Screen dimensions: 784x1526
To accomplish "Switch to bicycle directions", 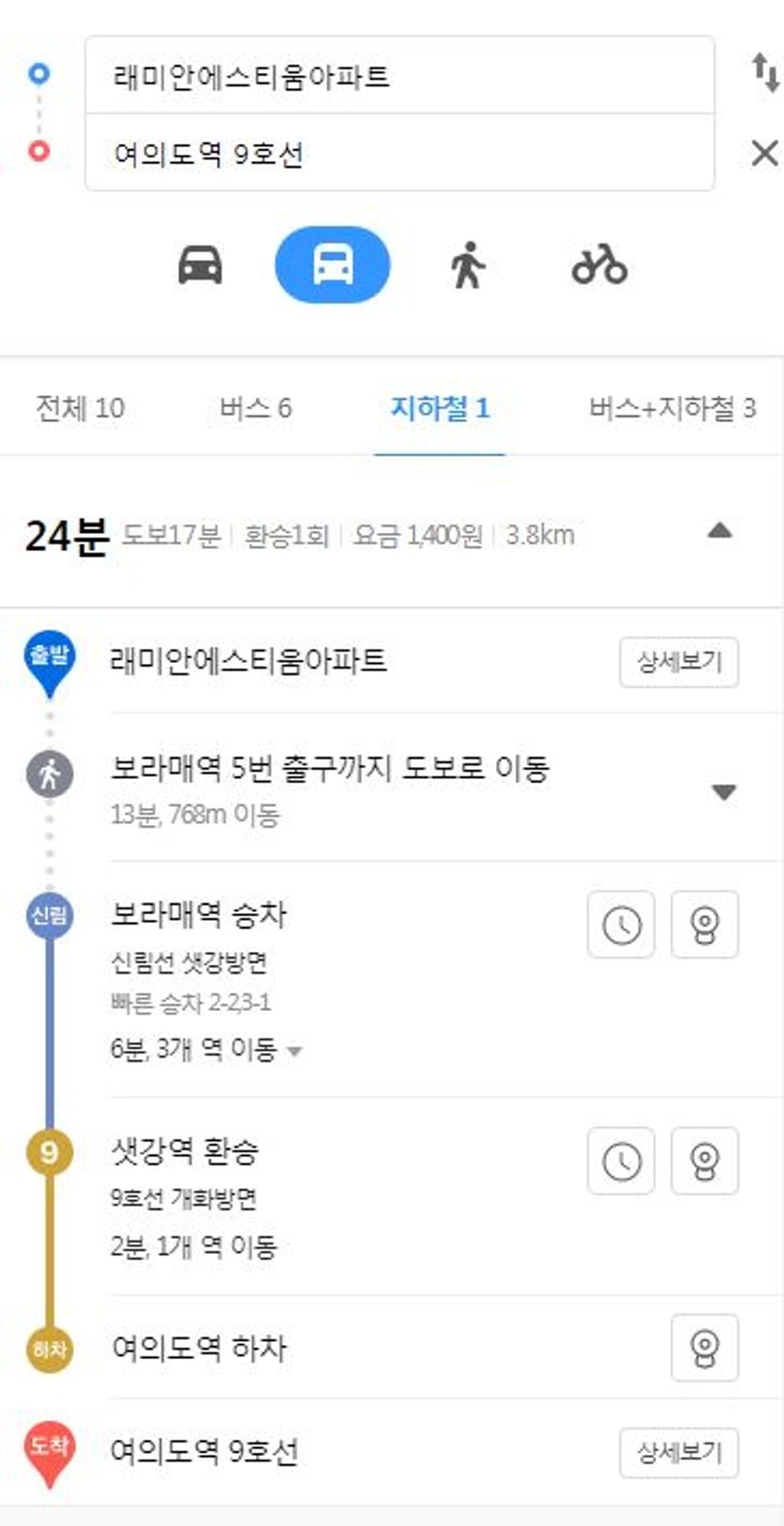I will tap(599, 266).
